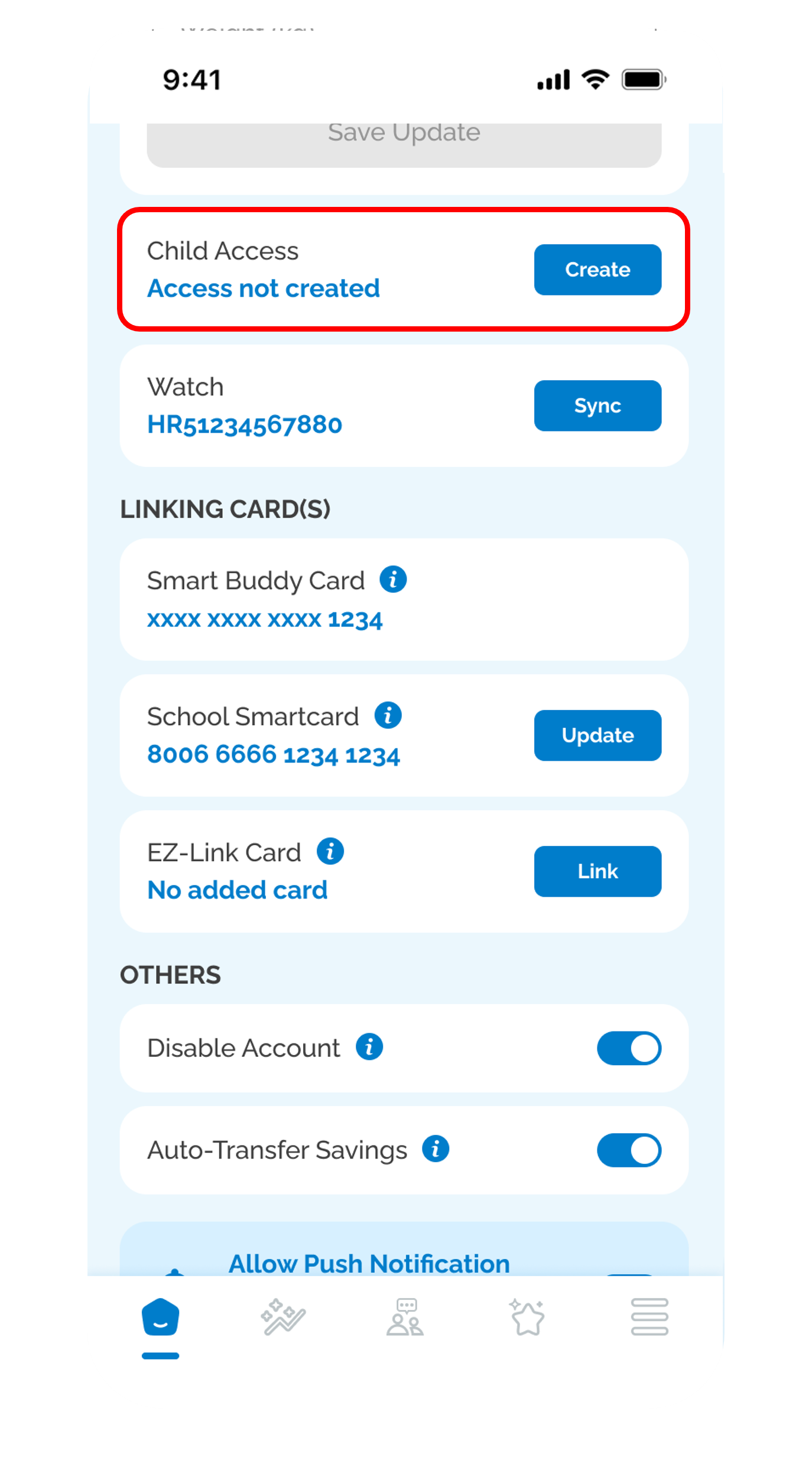The height and width of the screenshot is (1463, 812).
Task: Open the hamburger menu tab
Action: click(649, 1317)
